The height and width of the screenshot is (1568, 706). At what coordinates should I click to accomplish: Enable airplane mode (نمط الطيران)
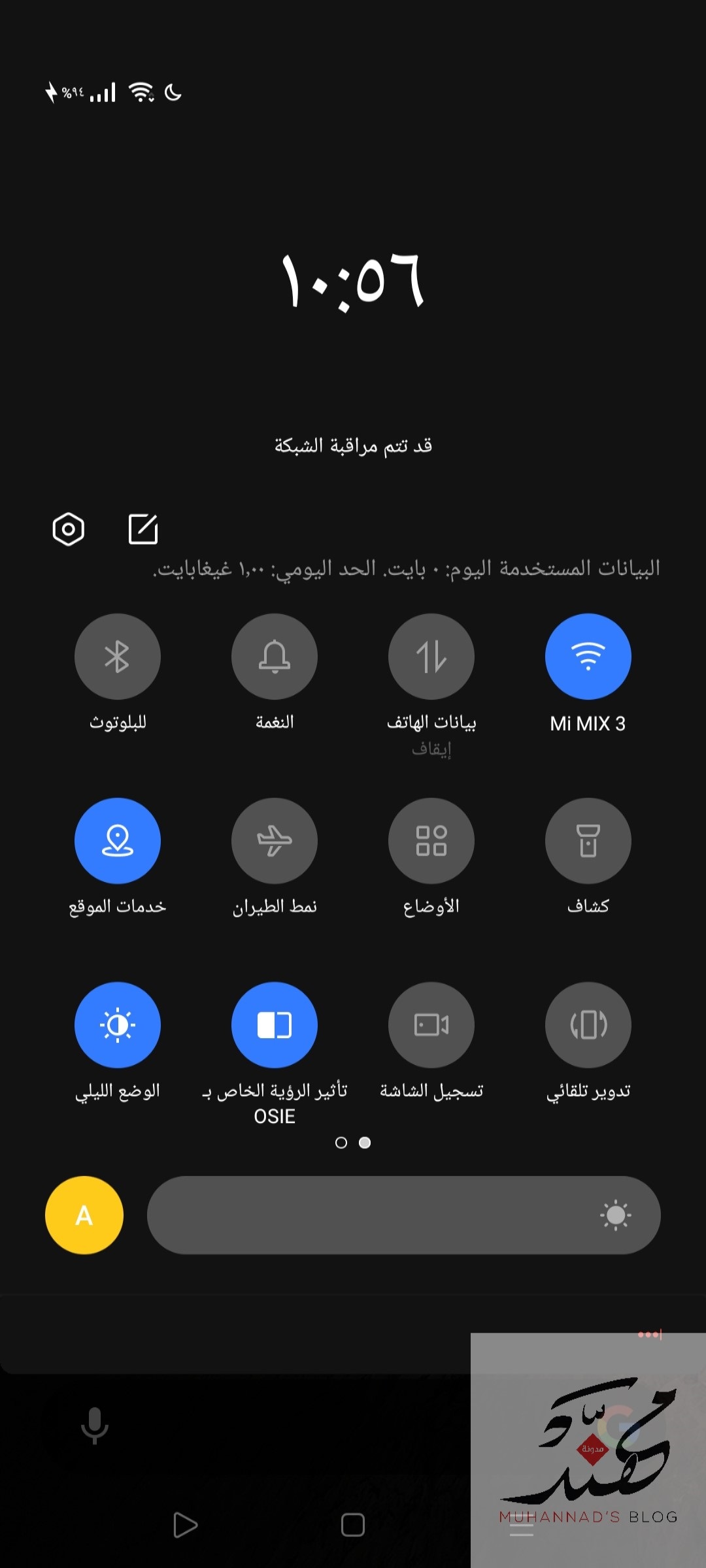[275, 840]
